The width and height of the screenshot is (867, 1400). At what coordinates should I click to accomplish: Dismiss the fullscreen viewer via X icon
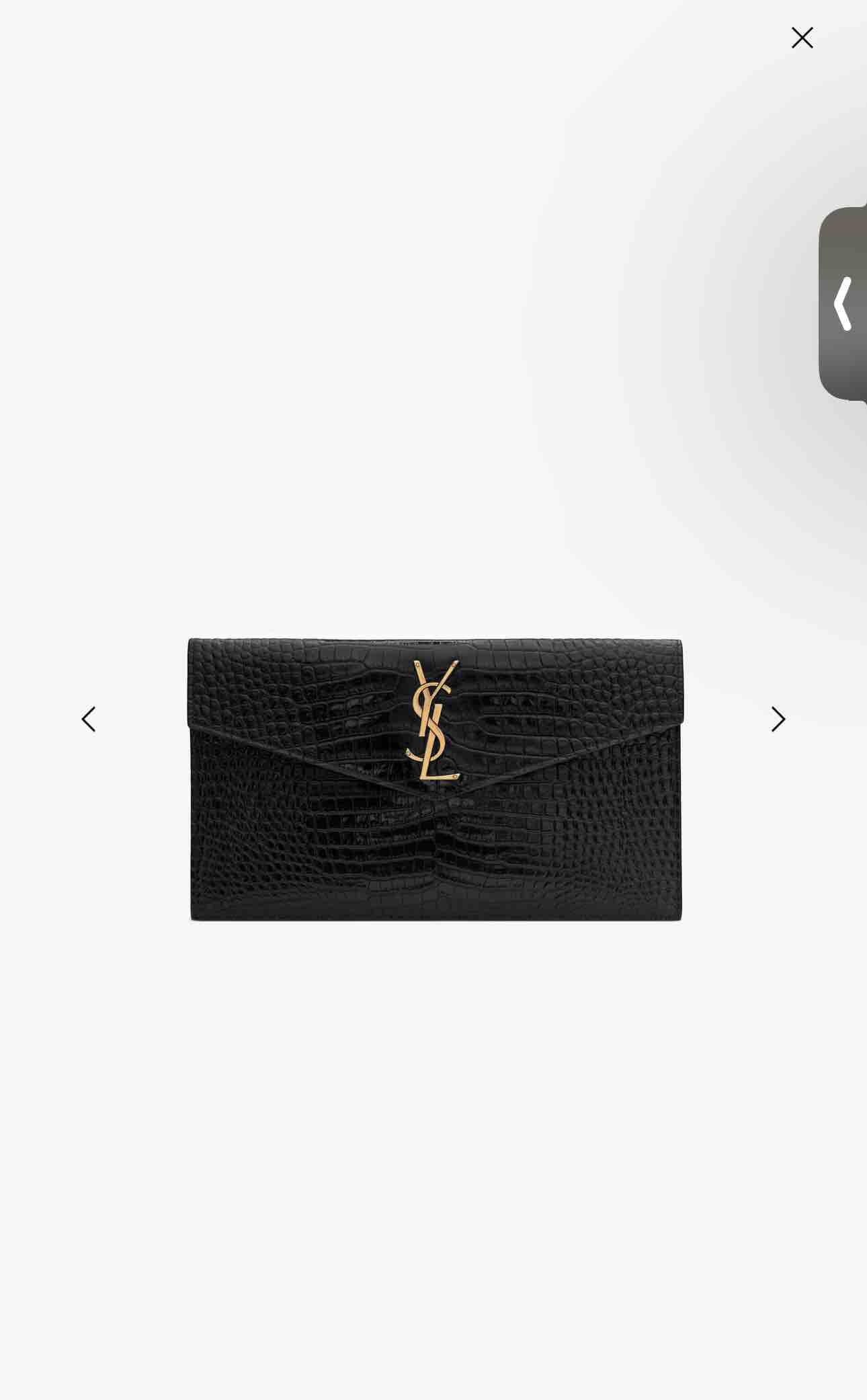[x=802, y=38]
